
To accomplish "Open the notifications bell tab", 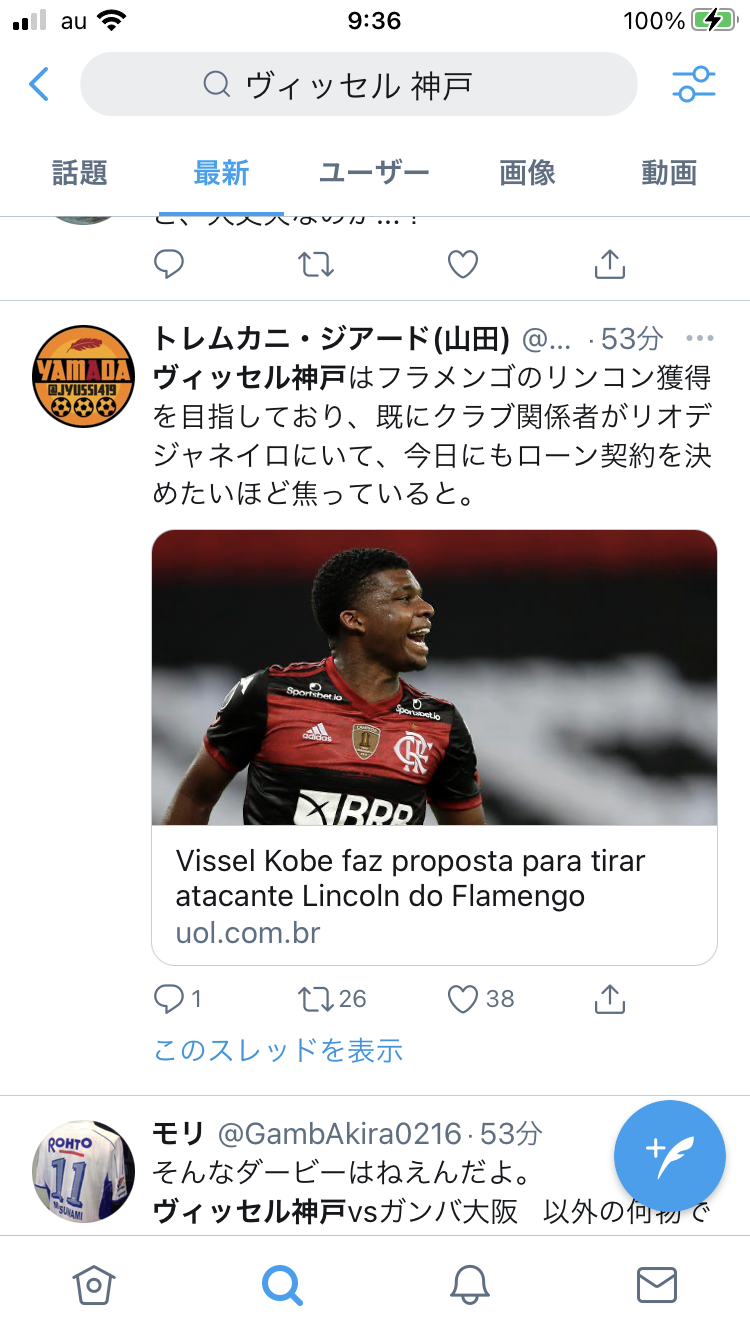I will click(x=468, y=1284).
